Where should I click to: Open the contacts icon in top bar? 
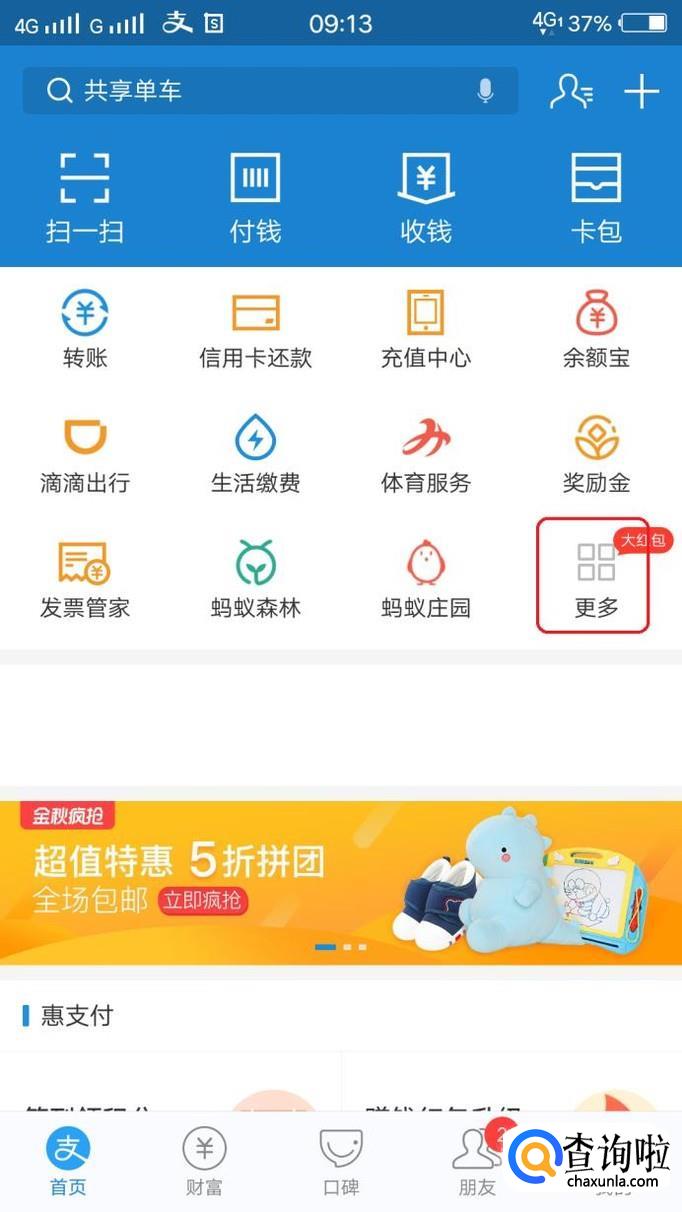point(571,91)
